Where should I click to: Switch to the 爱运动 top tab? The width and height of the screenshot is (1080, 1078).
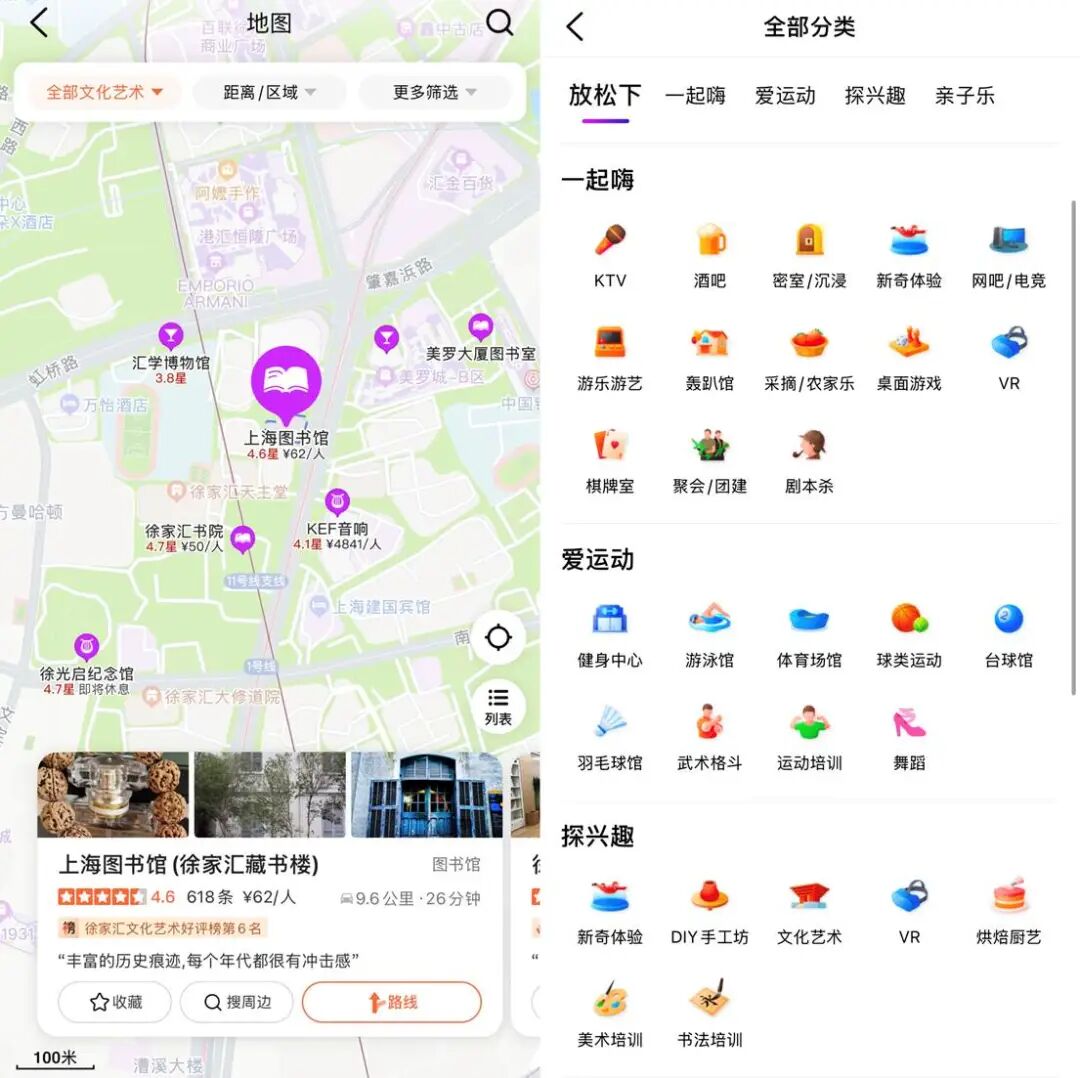click(x=785, y=96)
